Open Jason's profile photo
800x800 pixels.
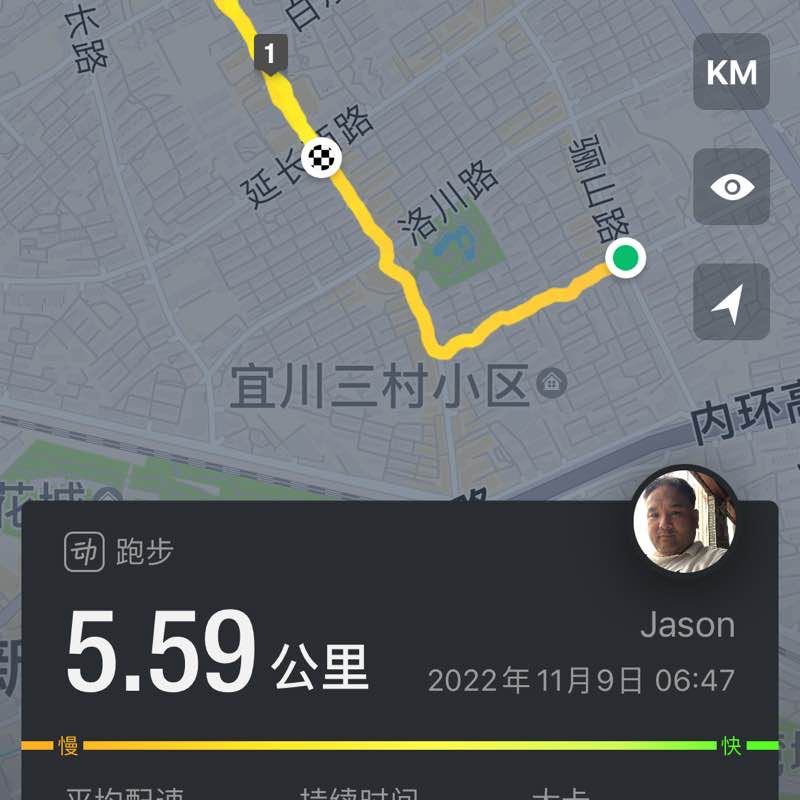(686, 519)
